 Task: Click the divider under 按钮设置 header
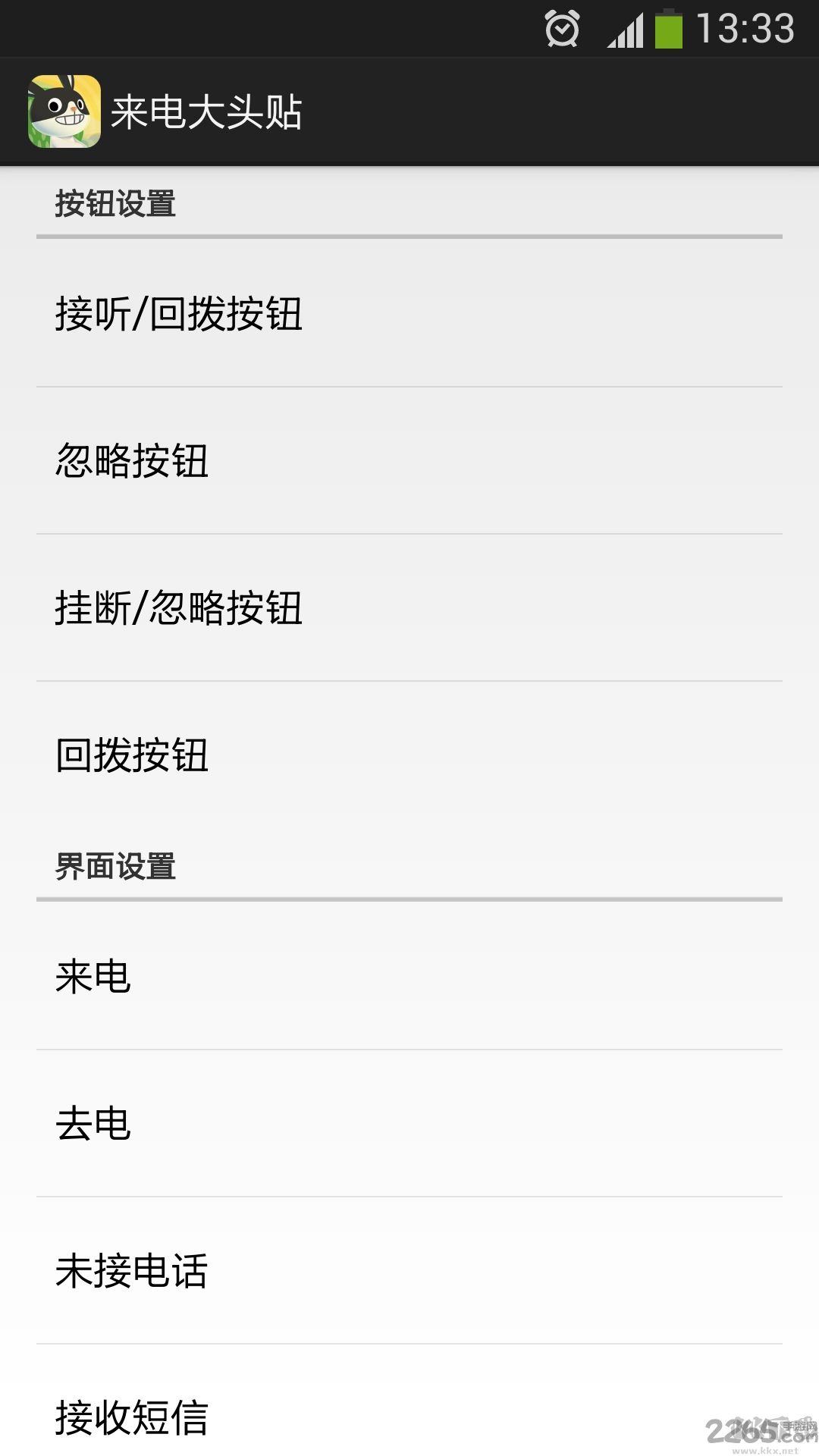tap(409, 237)
